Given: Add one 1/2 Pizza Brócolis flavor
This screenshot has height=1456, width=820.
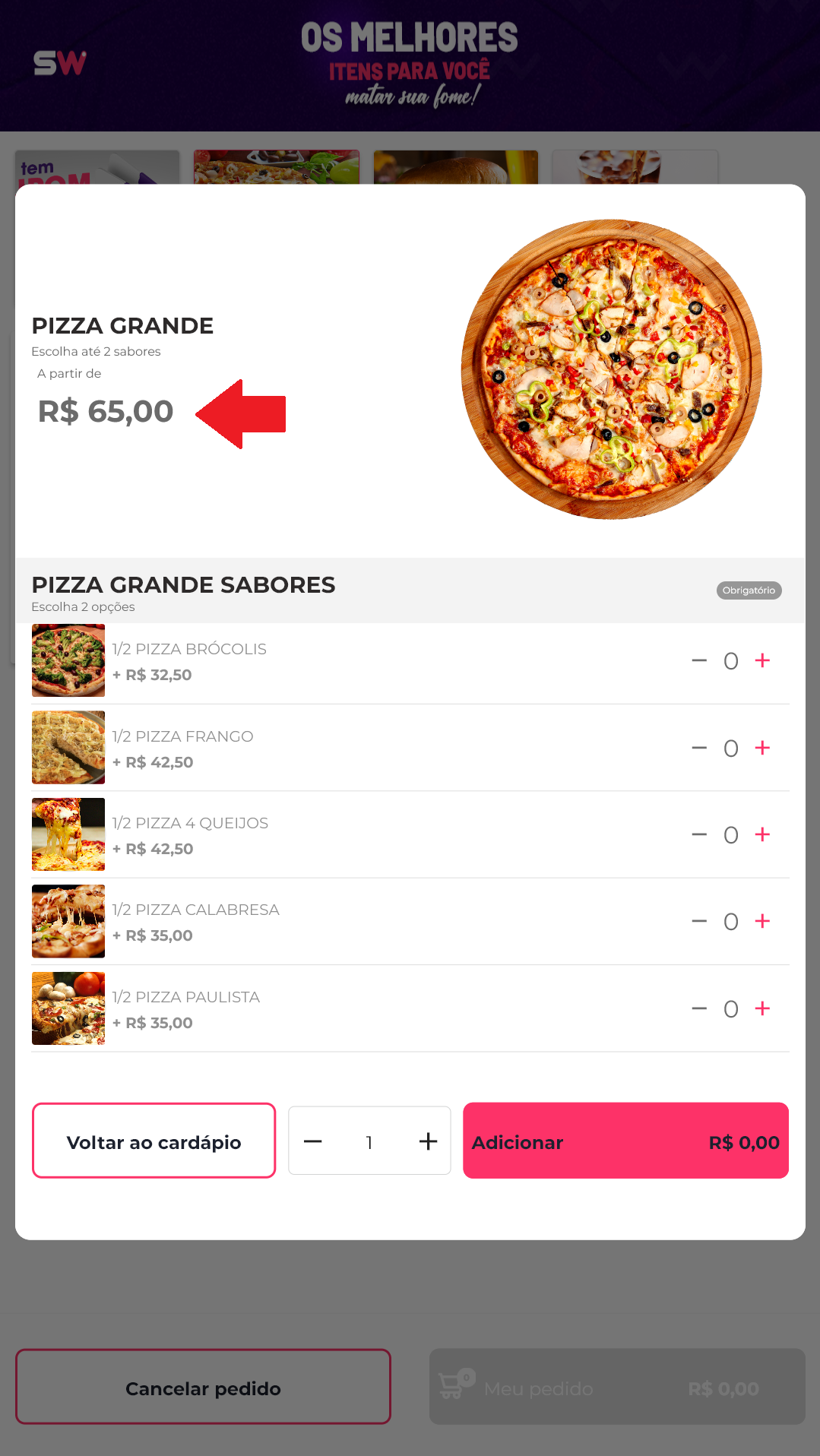Looking at the screenshot, I should click(762, 660).
